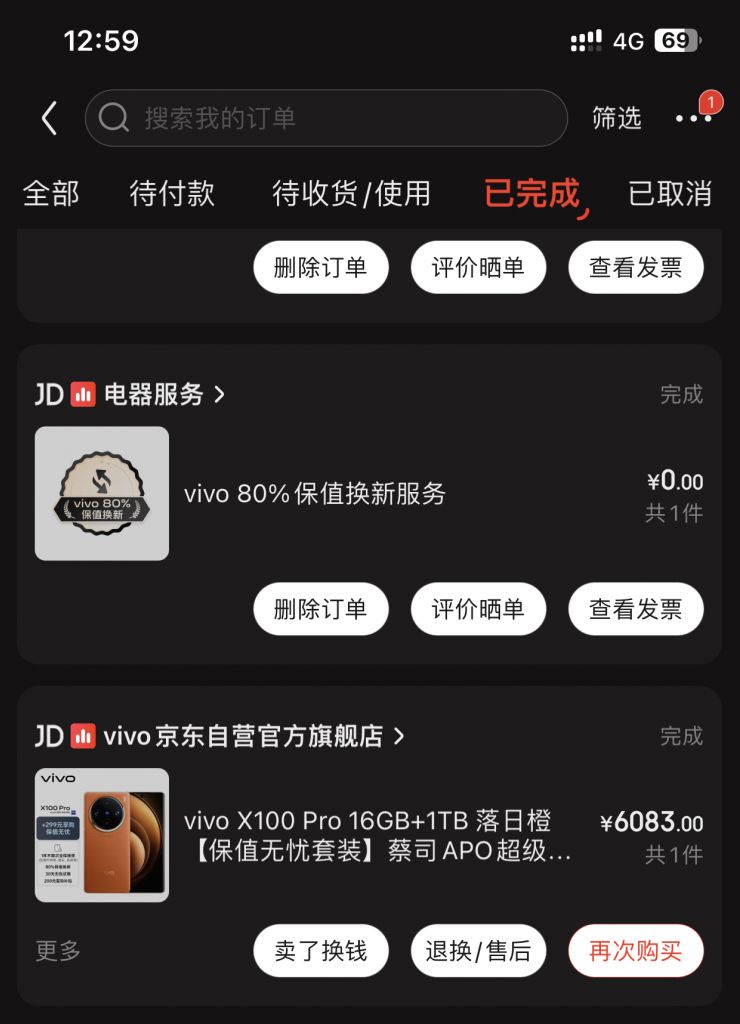Image resolution: width=740 pixels, height=1024 pixels.
Task: Tap 再次购买 on the vivo X100 Pro order
Action: pos(636,950)
